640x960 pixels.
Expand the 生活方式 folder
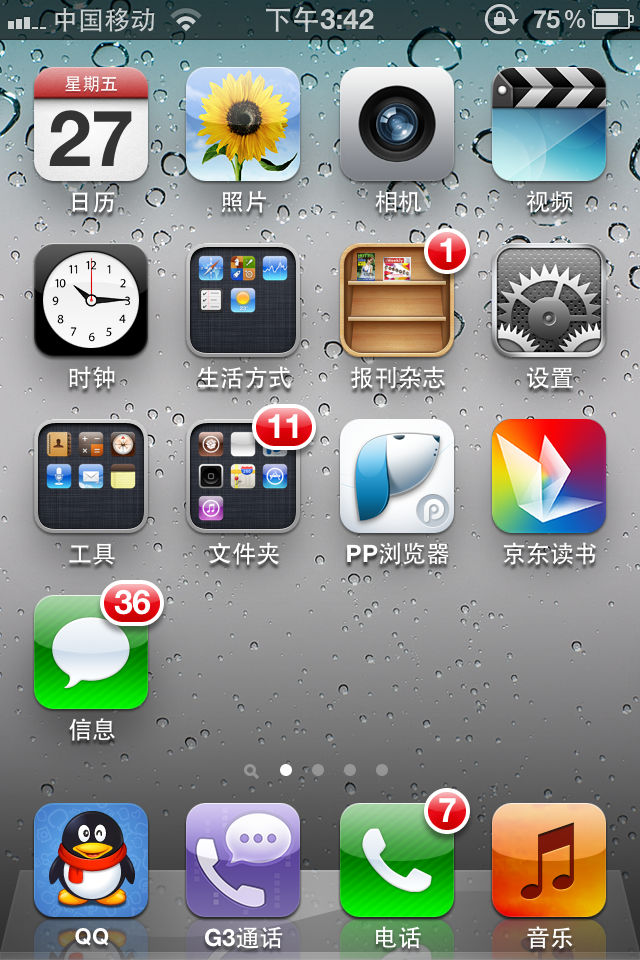[243, 300]
